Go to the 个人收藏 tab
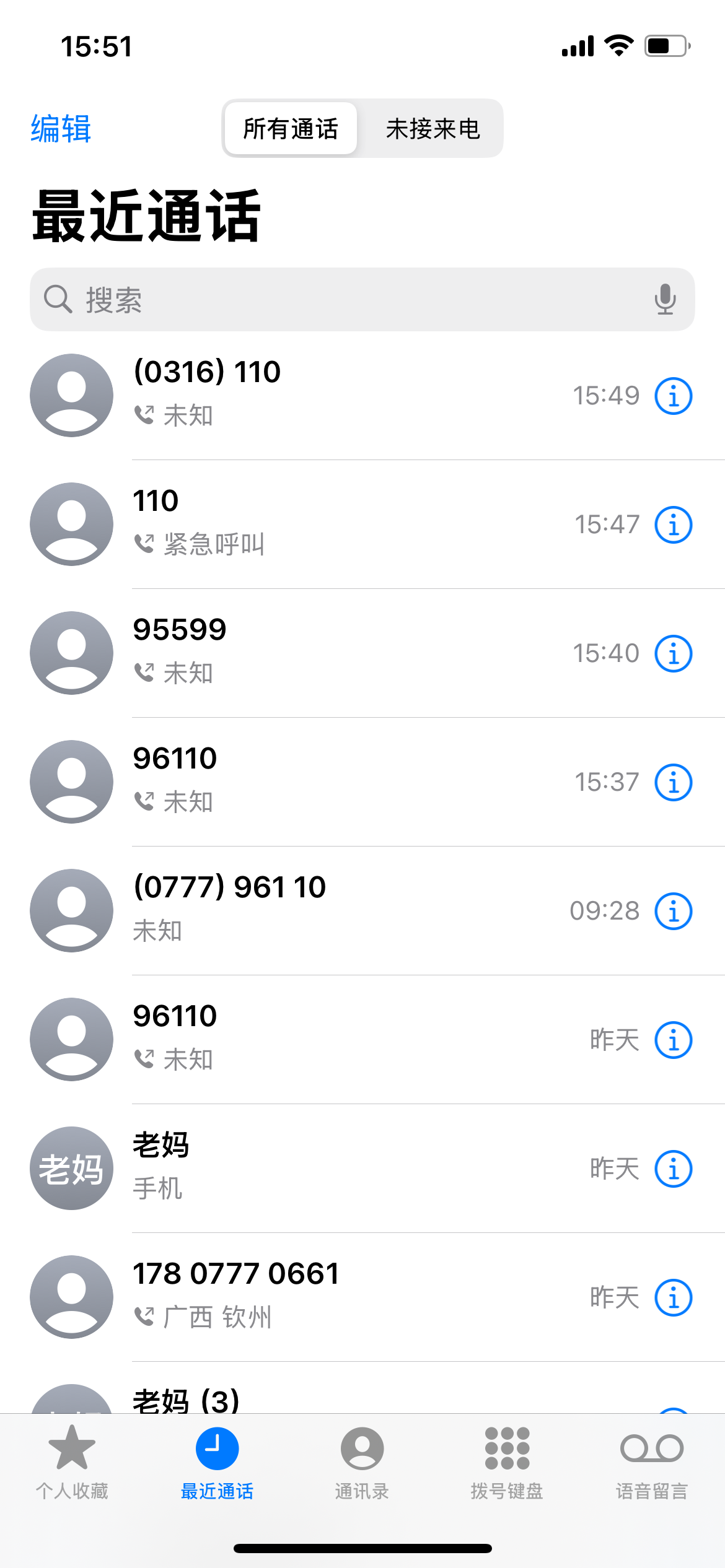725x1568 pixels. click(x=72, y=1463)
